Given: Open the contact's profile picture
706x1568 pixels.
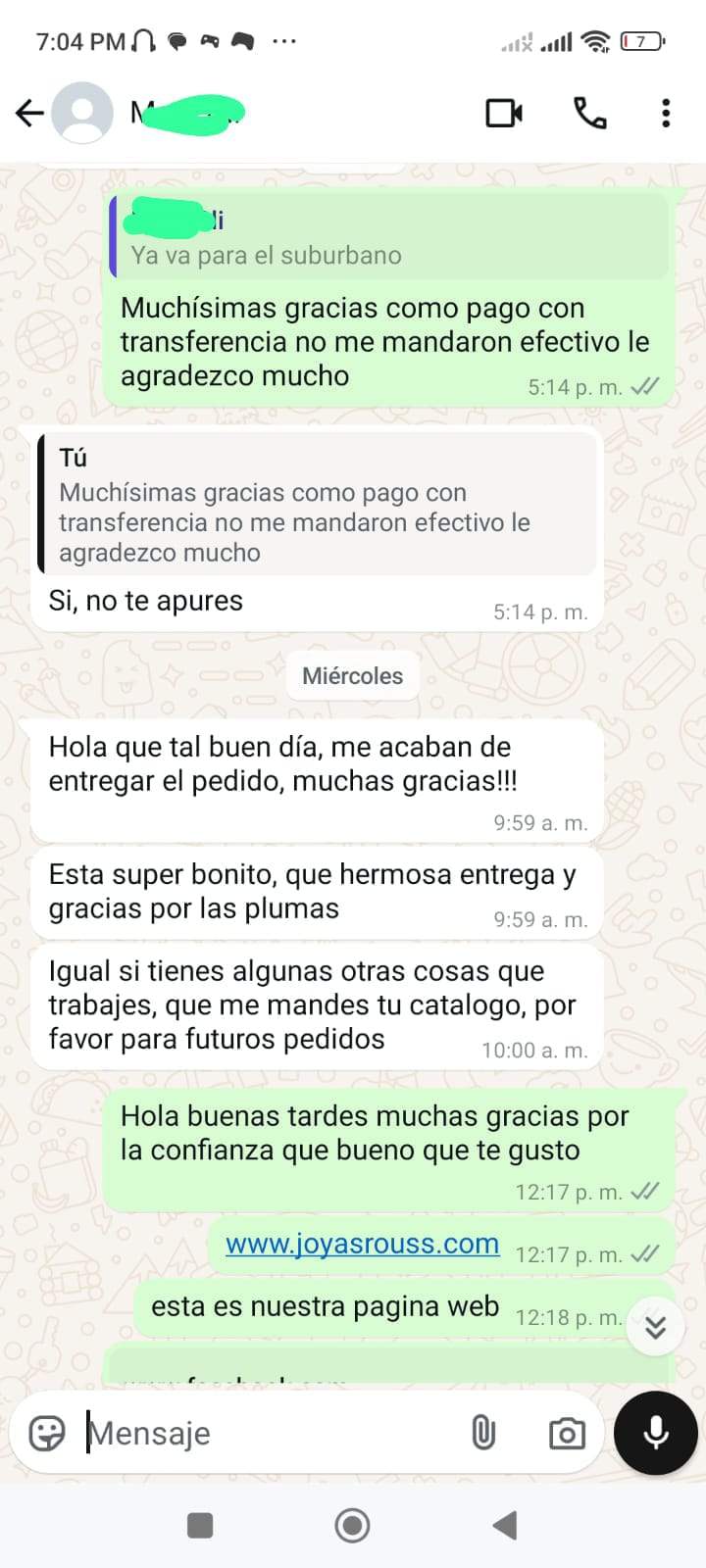Looking at the screenshot, I should point(82,114).
